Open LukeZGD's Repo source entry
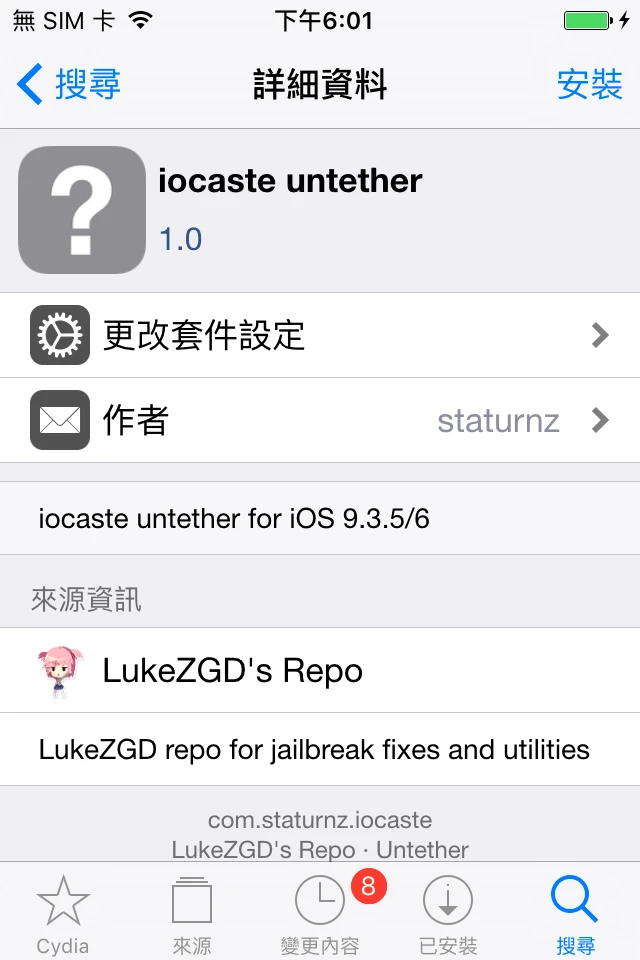 [x=320, y=670]
